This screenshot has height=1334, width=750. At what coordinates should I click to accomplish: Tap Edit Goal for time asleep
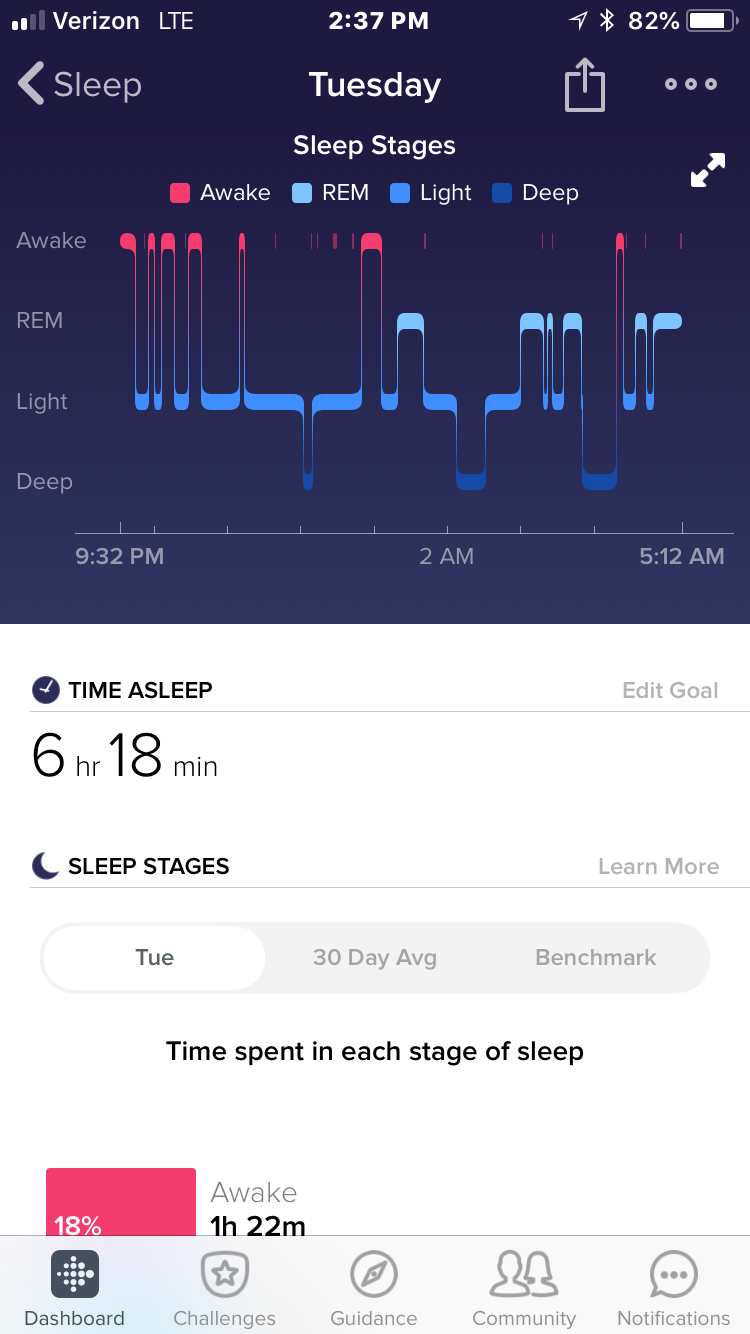point(670,690)
